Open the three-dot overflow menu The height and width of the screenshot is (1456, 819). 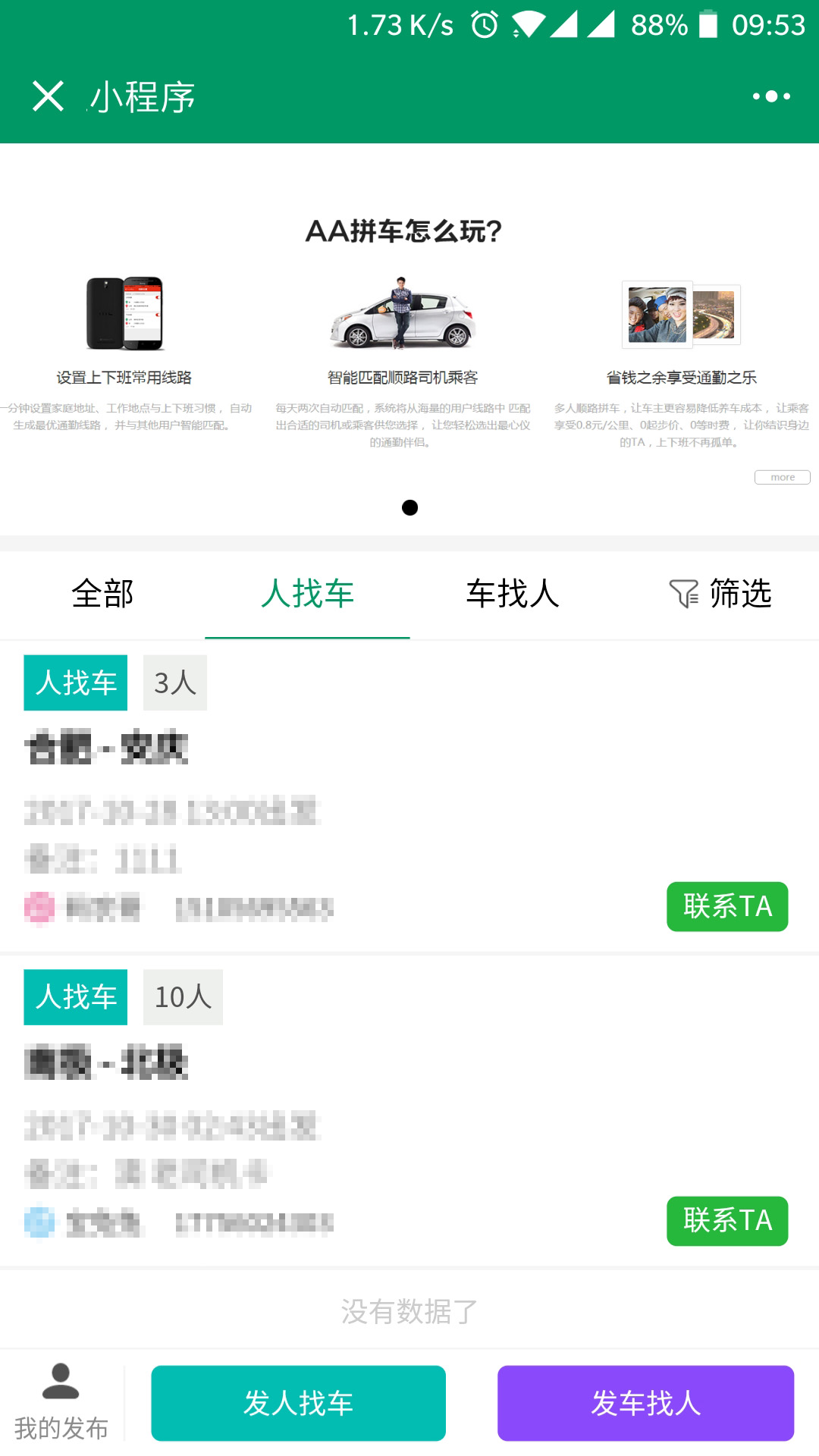(x=771, y=96)
